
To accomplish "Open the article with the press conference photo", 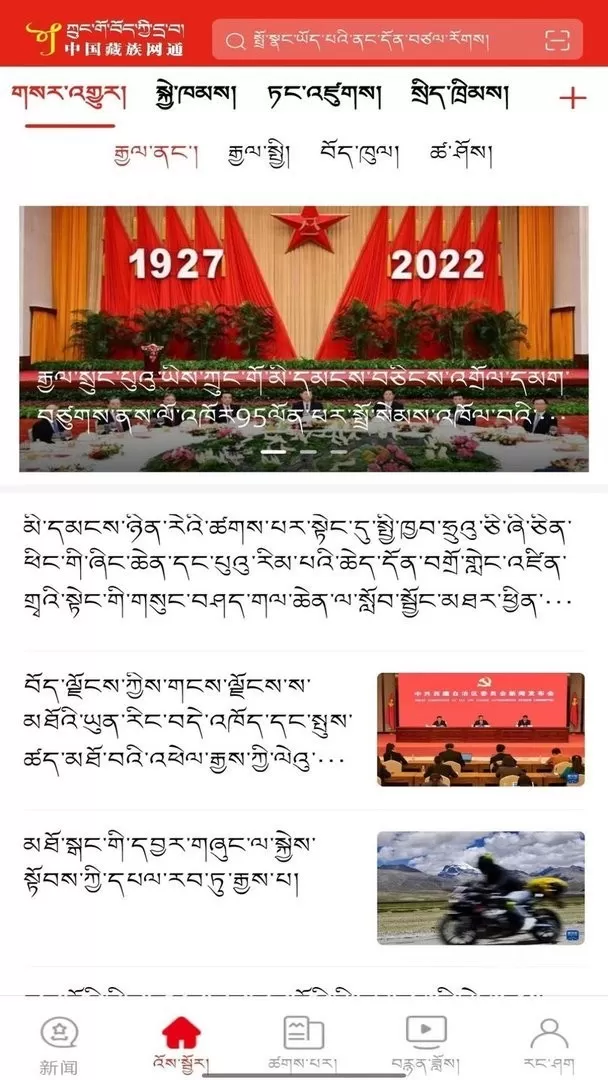I will click(304, 730).
